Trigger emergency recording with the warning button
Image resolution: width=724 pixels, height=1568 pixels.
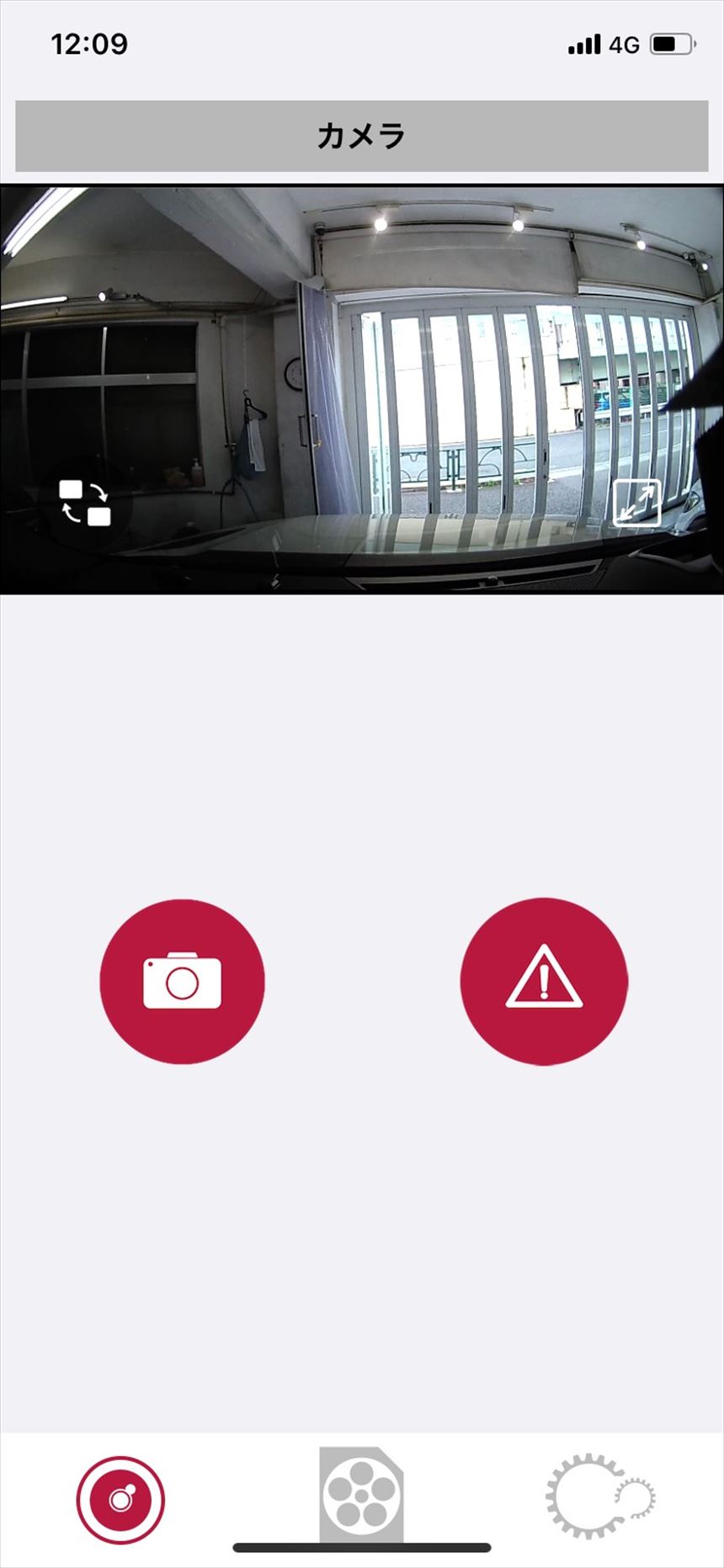[544, 982]
